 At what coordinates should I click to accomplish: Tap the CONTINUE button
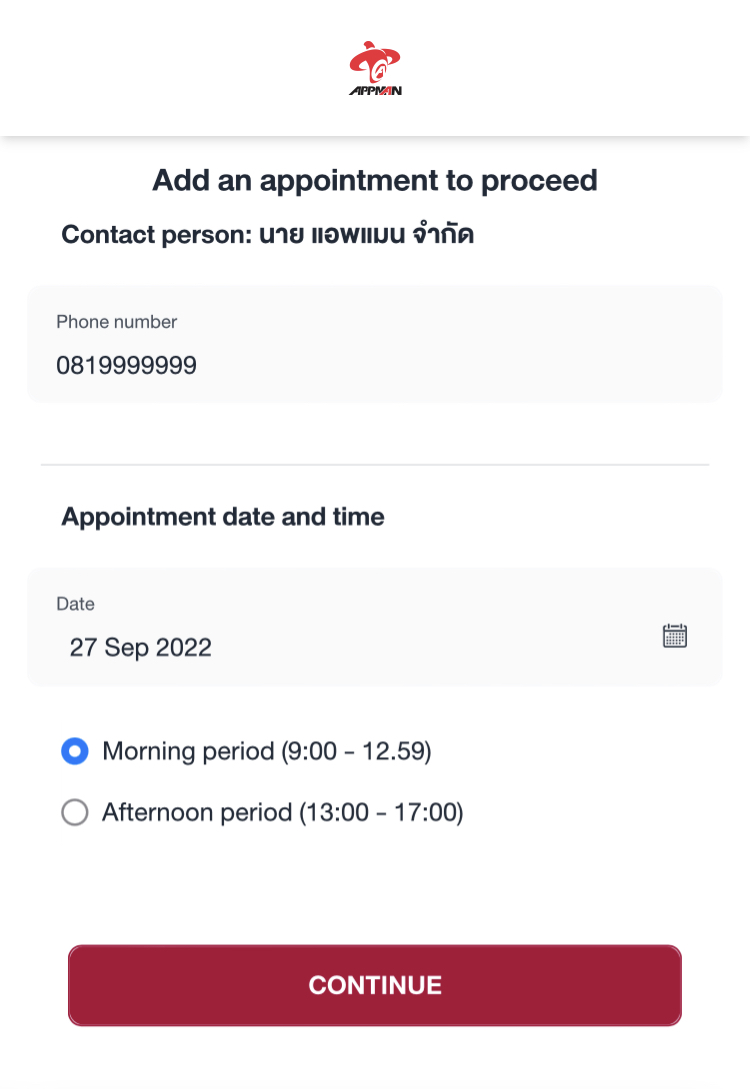click(x=375, y=985)
